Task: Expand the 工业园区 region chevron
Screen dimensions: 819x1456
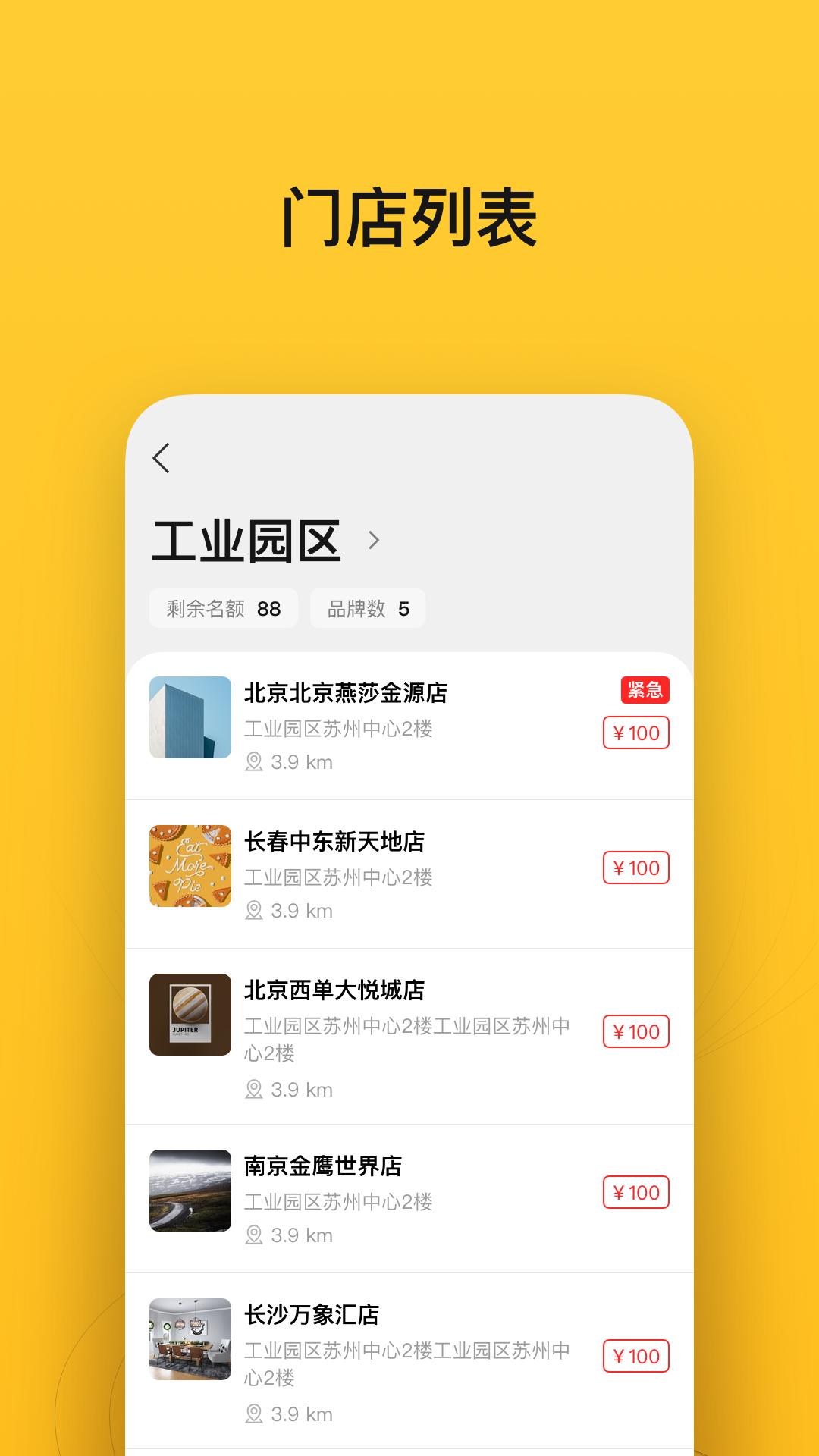Action: [x=373, y=541]
